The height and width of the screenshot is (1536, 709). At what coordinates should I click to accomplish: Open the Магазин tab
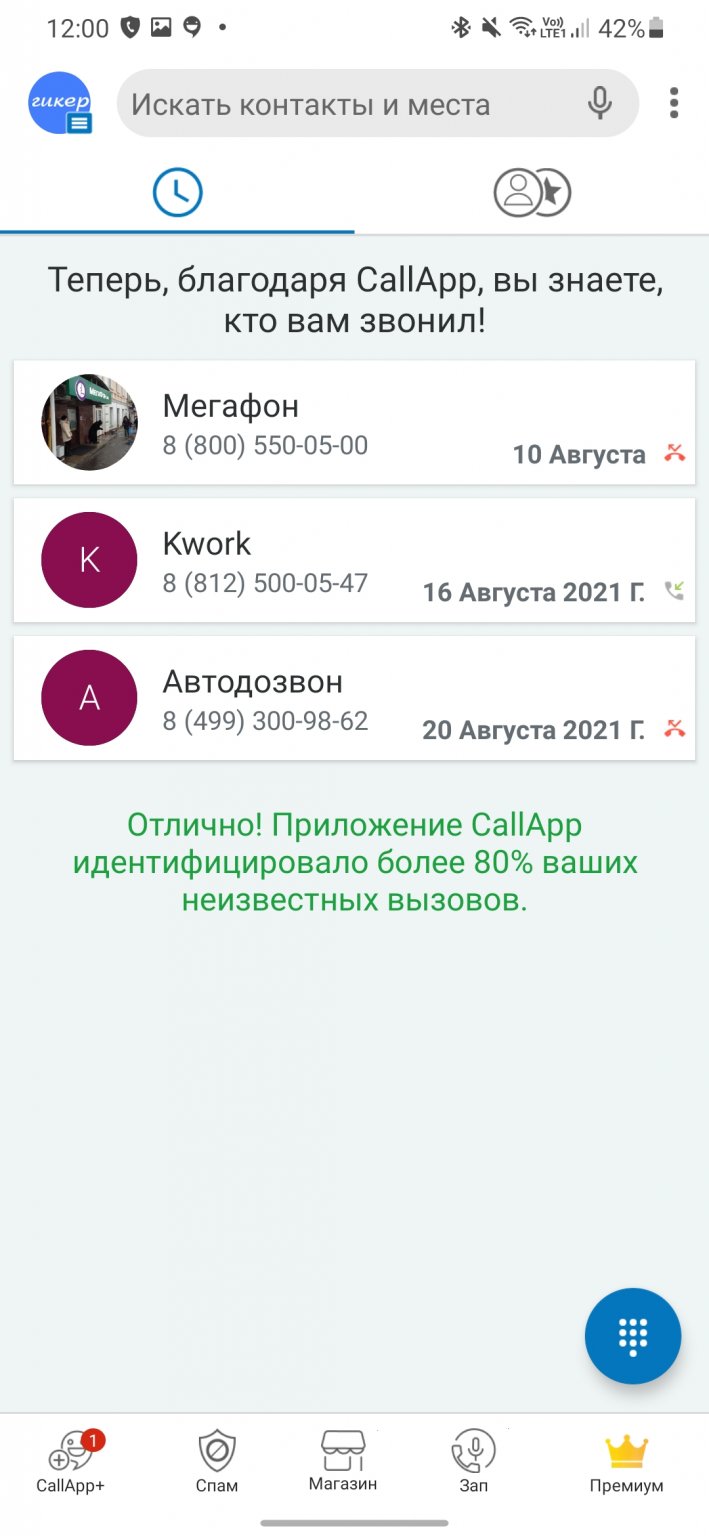point(343,1462)
